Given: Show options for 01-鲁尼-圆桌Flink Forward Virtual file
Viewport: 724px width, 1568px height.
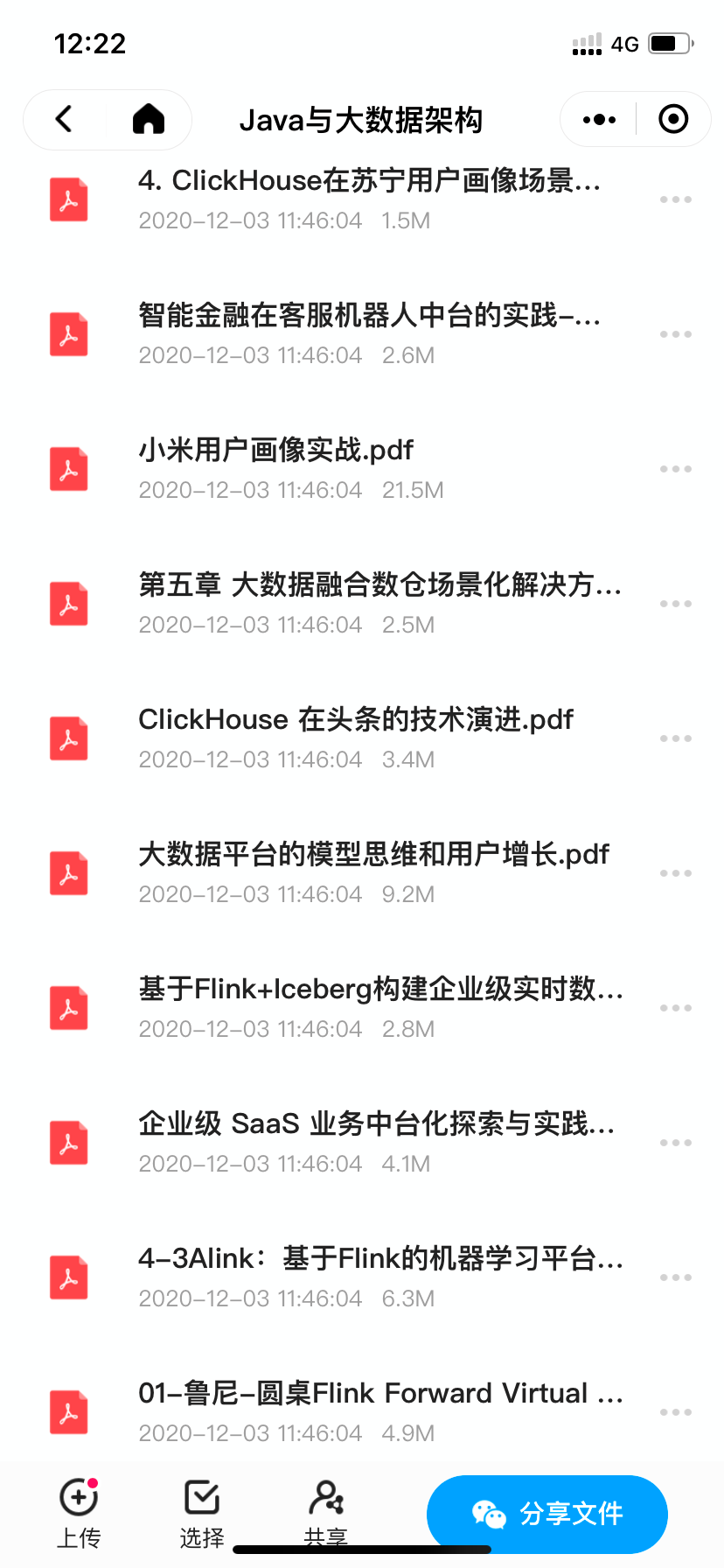Looking at the screenshot, I should (676, 1412).
